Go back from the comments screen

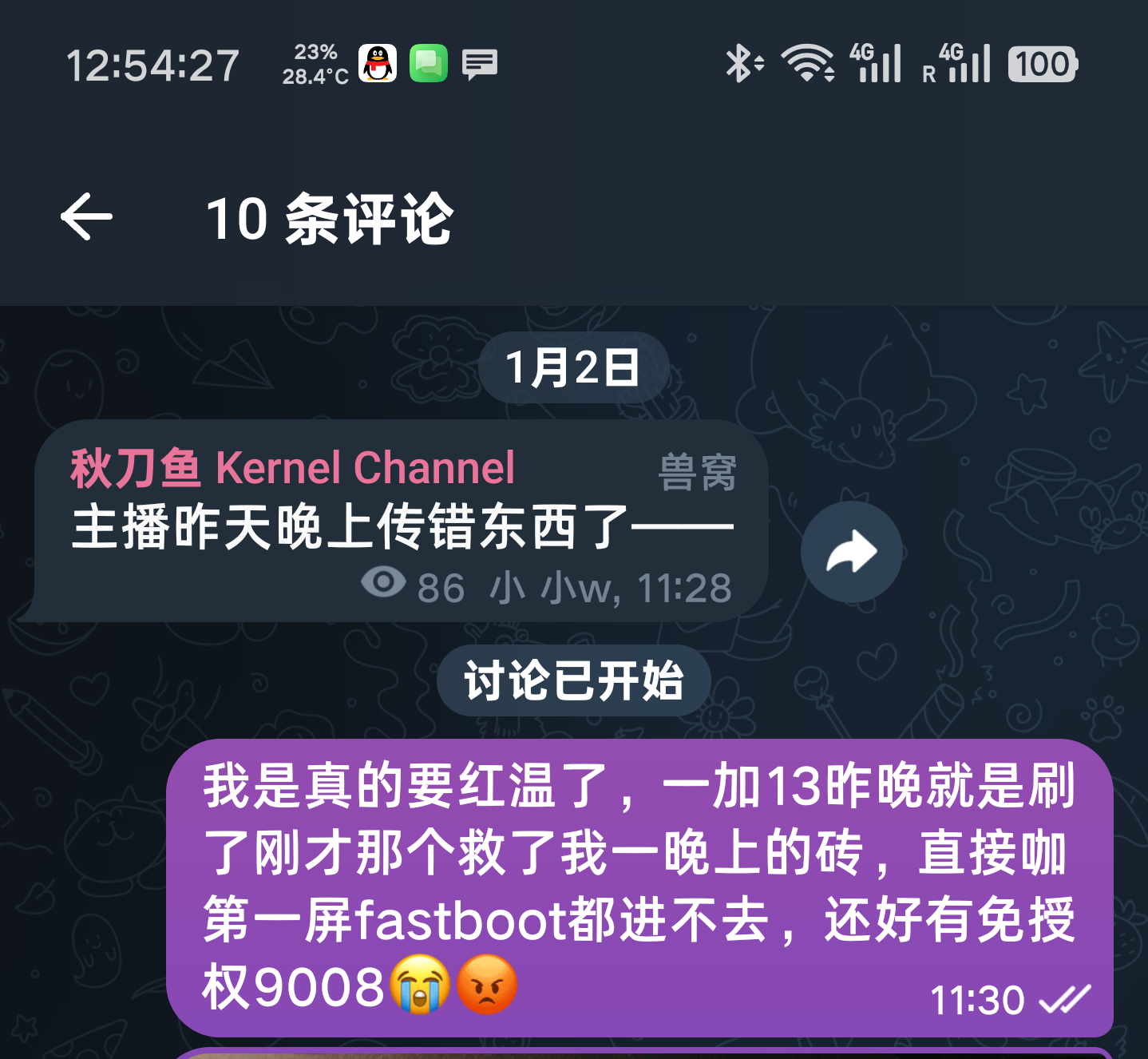pyautogui.click(x=86, y=217)
